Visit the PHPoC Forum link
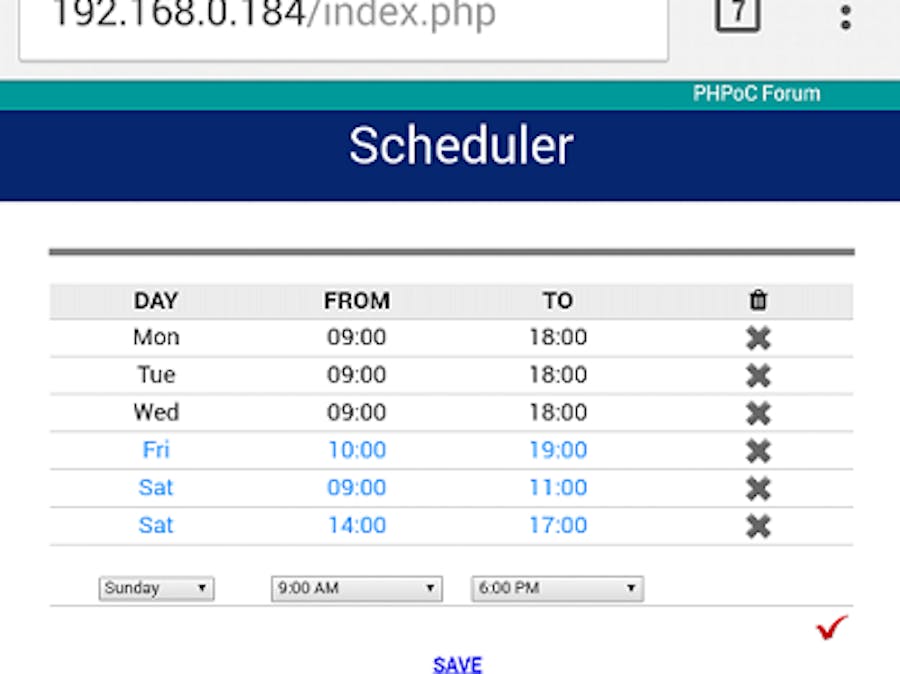The width and height of the screenshot is (900, 674). click(x=756, y=94)
